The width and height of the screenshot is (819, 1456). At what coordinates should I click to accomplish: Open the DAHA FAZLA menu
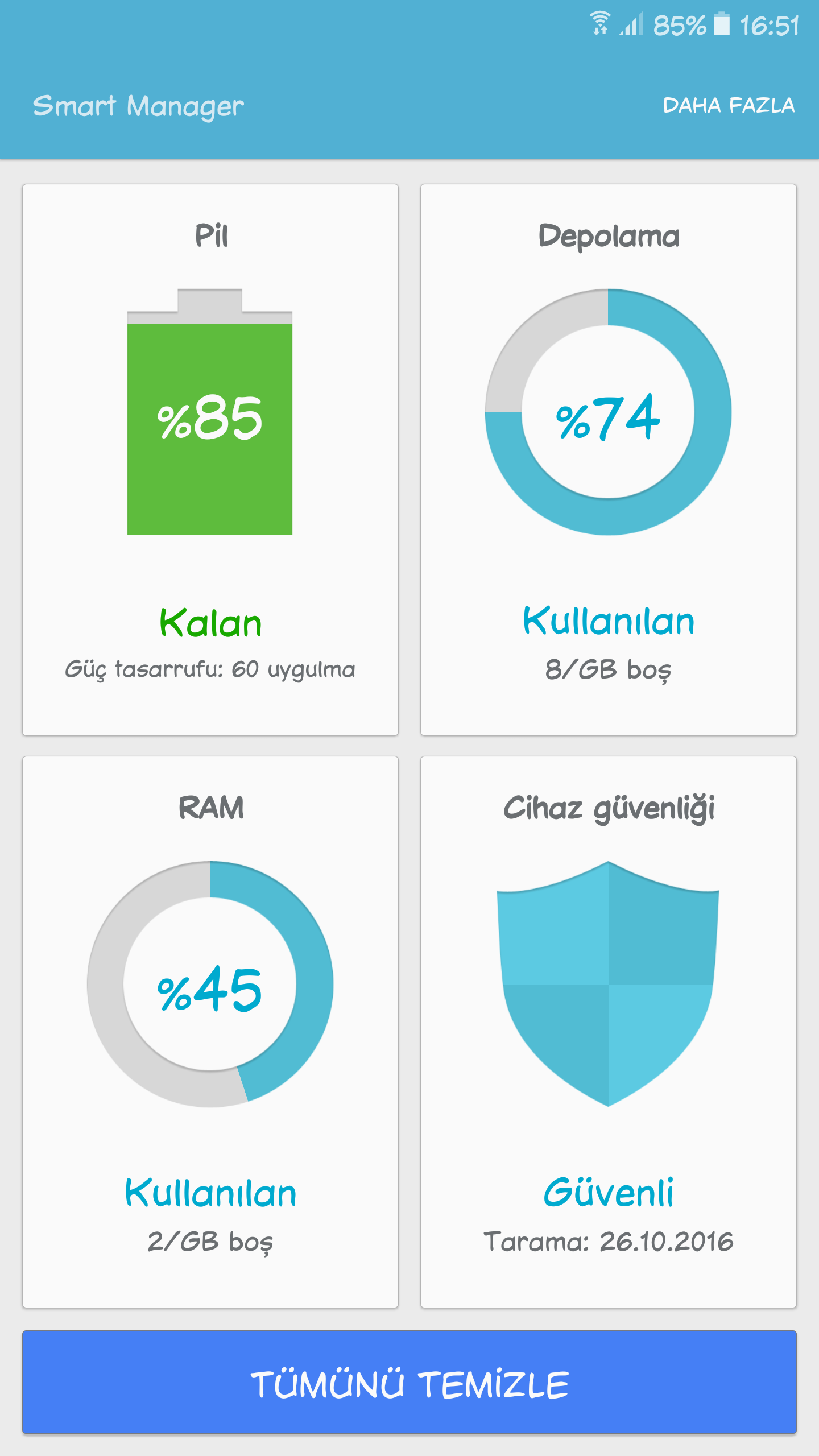coord(728,106)
